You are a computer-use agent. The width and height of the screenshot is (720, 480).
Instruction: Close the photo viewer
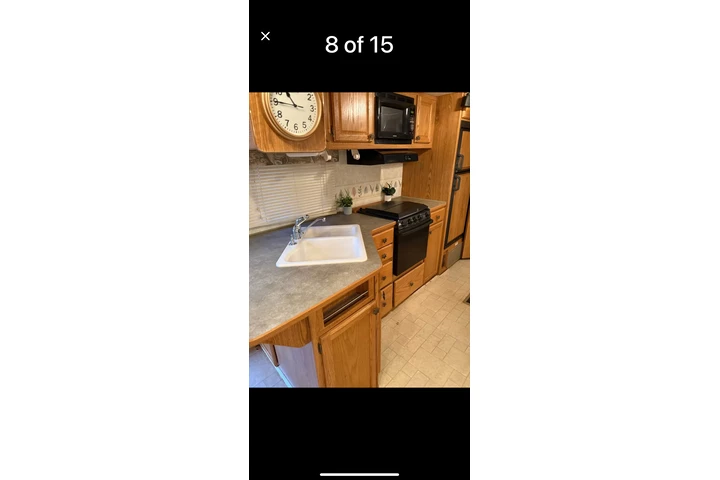[x=265, y=36]
